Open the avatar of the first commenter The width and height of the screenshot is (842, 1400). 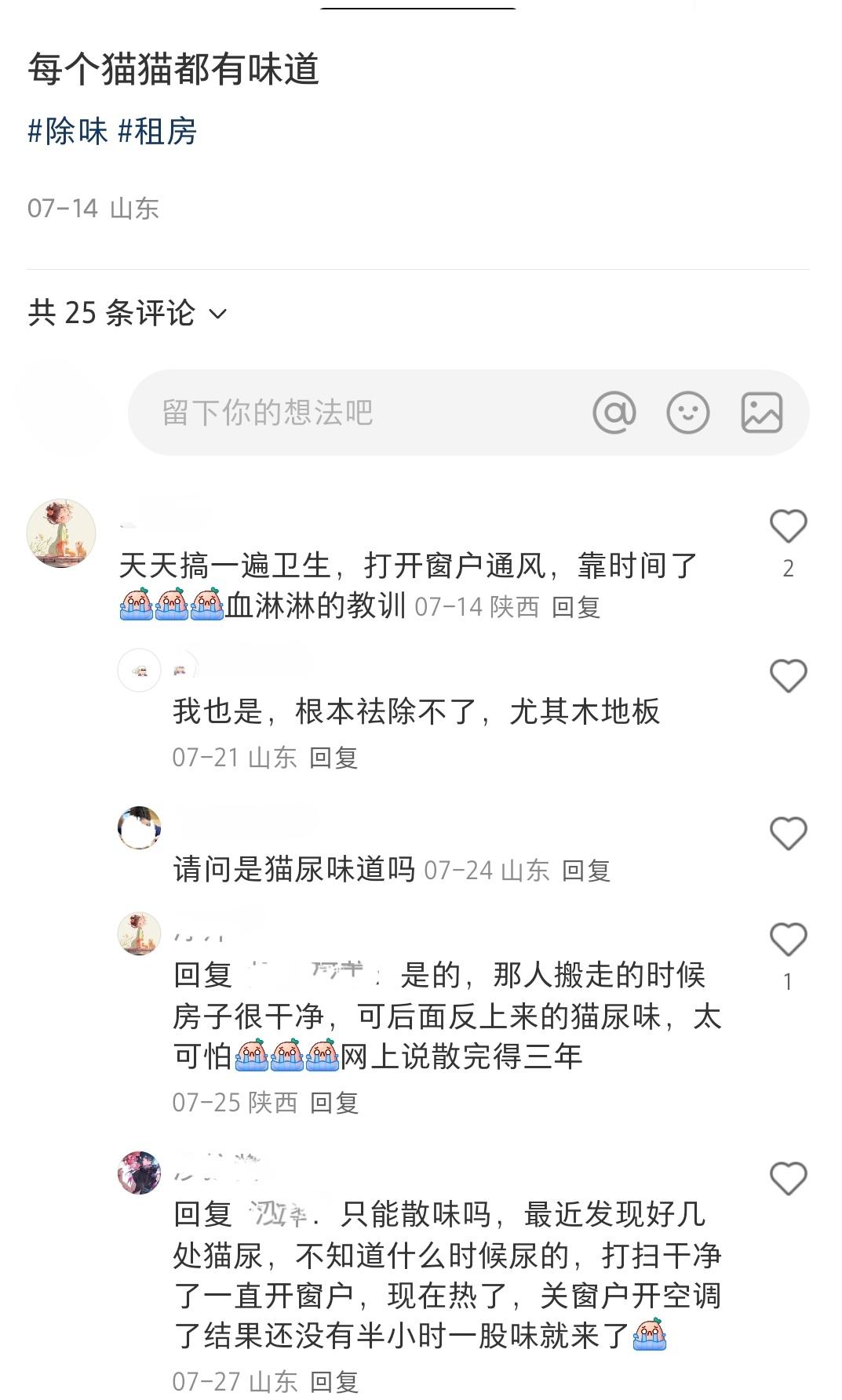(61, 533)
